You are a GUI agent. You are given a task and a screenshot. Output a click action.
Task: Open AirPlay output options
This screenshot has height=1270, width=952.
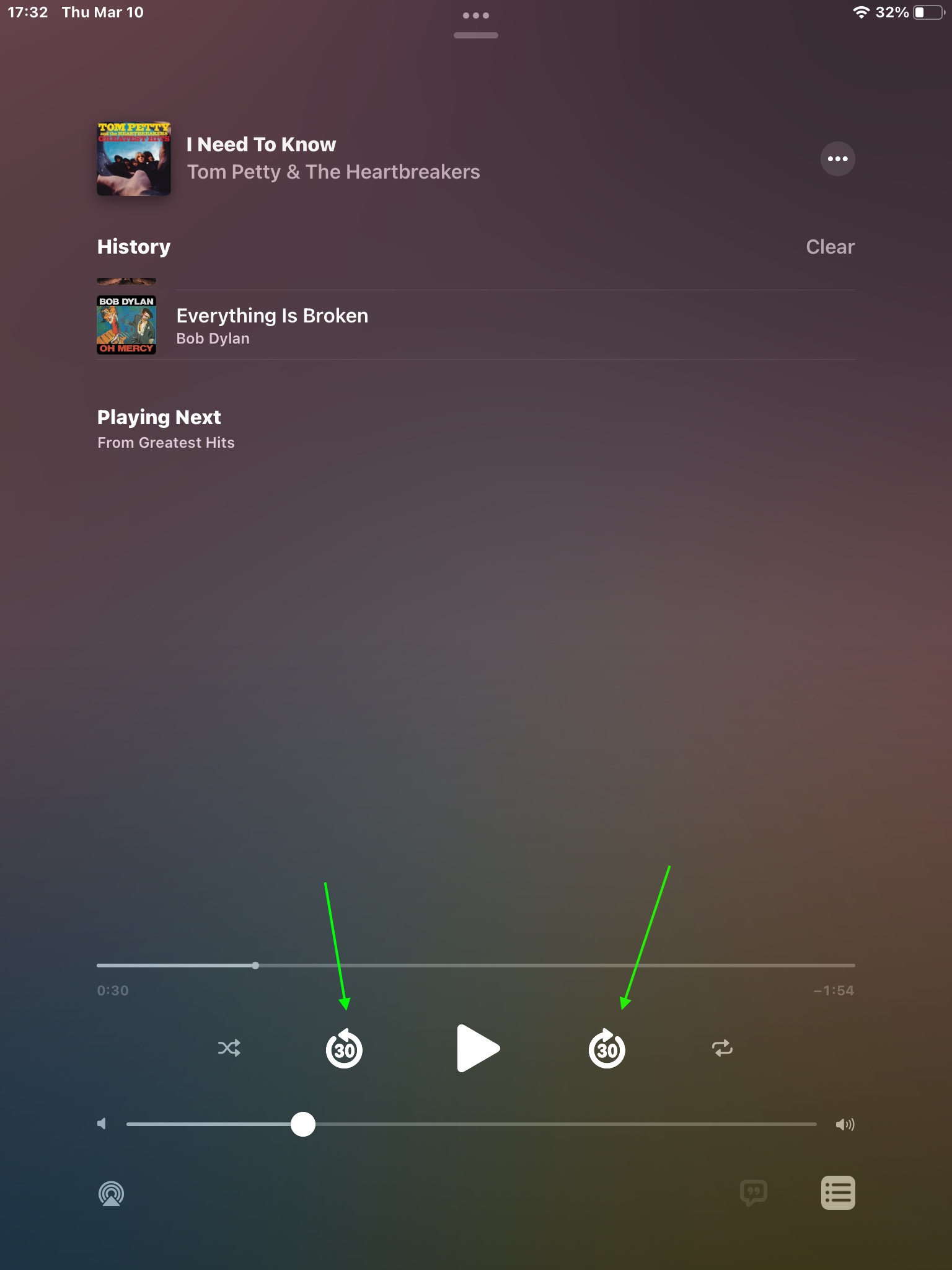pos(112,1194)
